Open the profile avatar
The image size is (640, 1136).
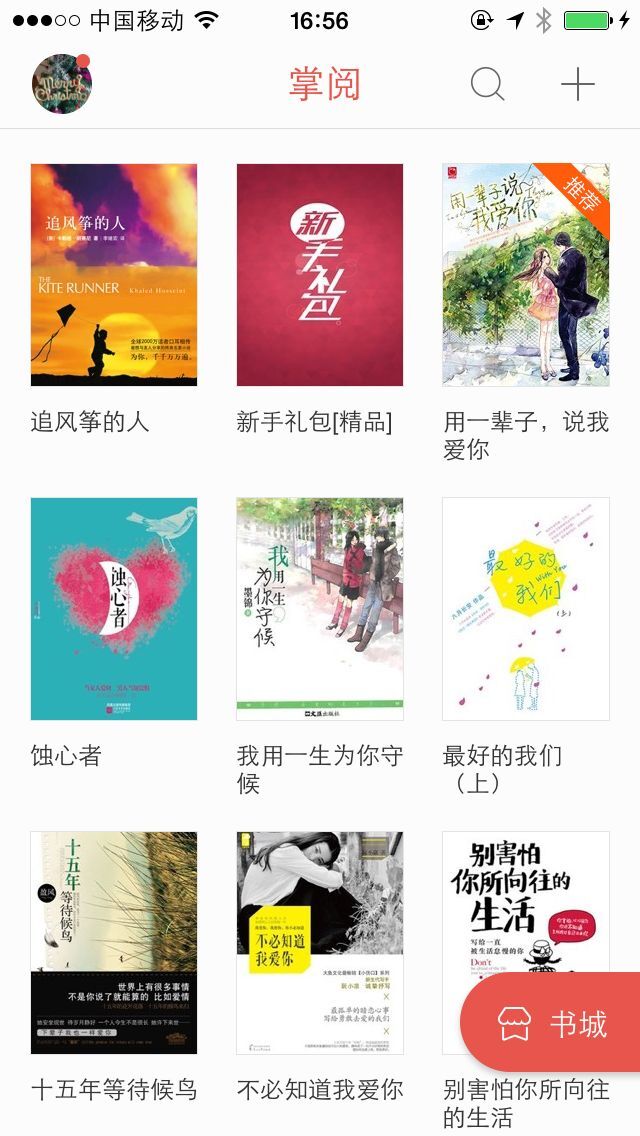point(62,84)
